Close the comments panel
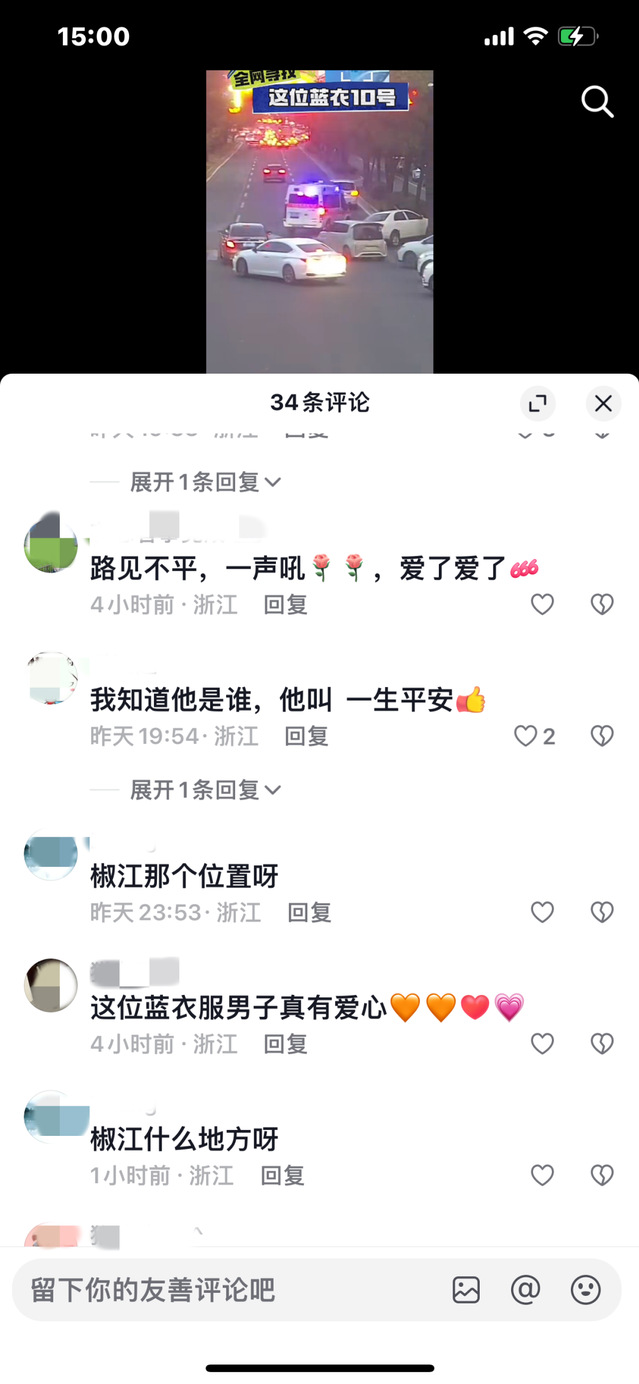The height and width of the screenshot is (1384, 639). click(603, 403)
